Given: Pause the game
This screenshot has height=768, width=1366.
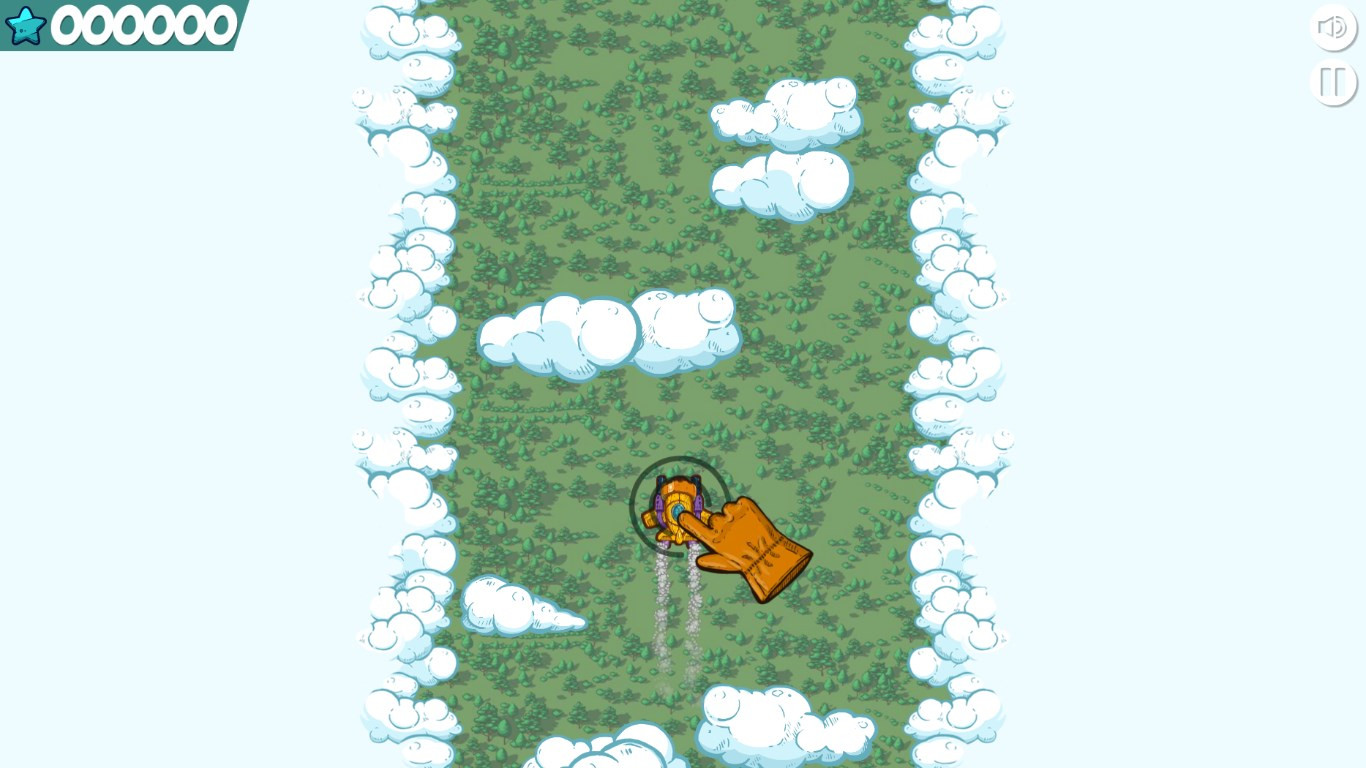Looking at the screenshot, I should click(1332, 82).
